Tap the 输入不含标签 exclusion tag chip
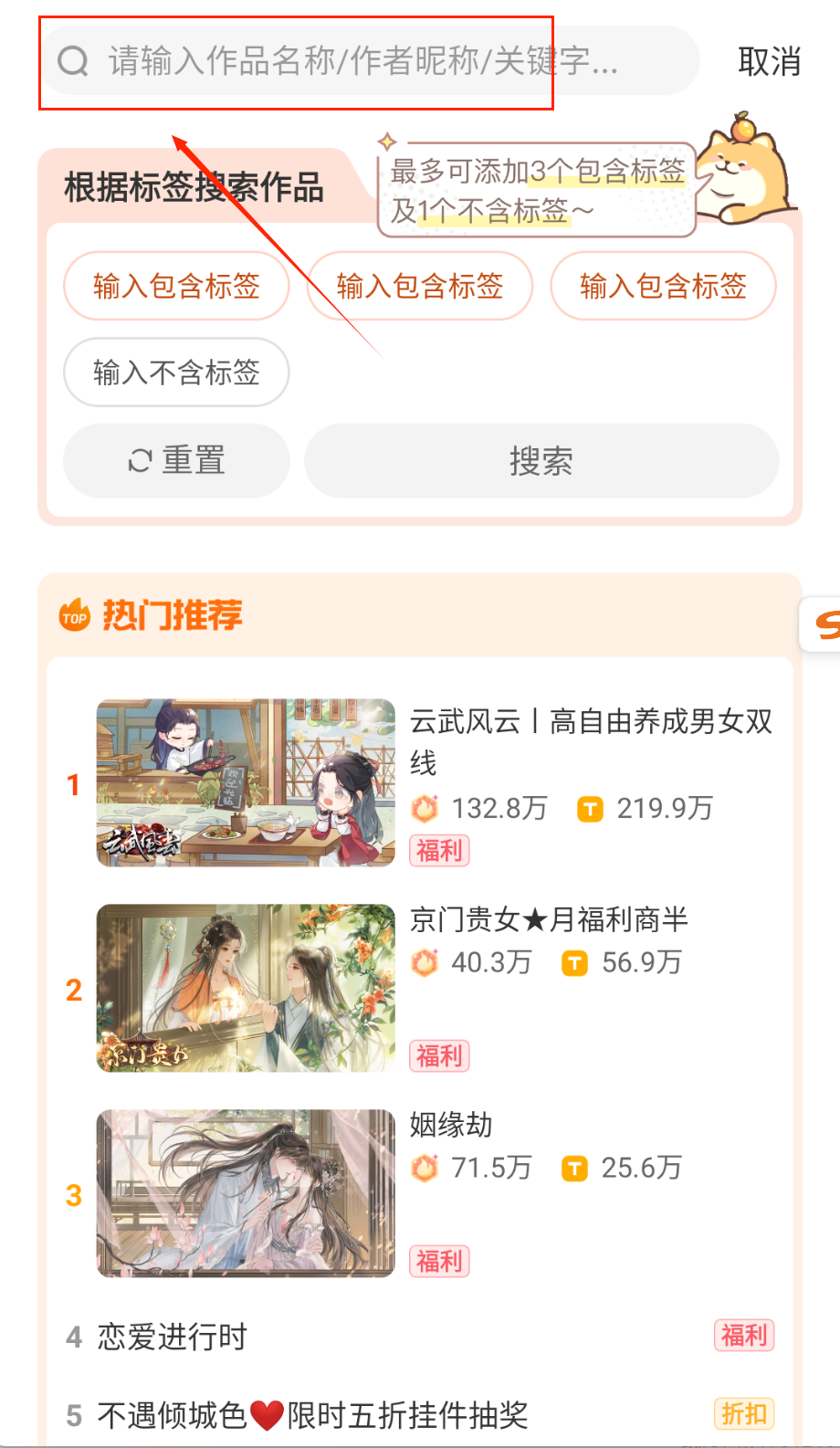The height and width of the screenshot is (1448, 840). tap(176, 372)
